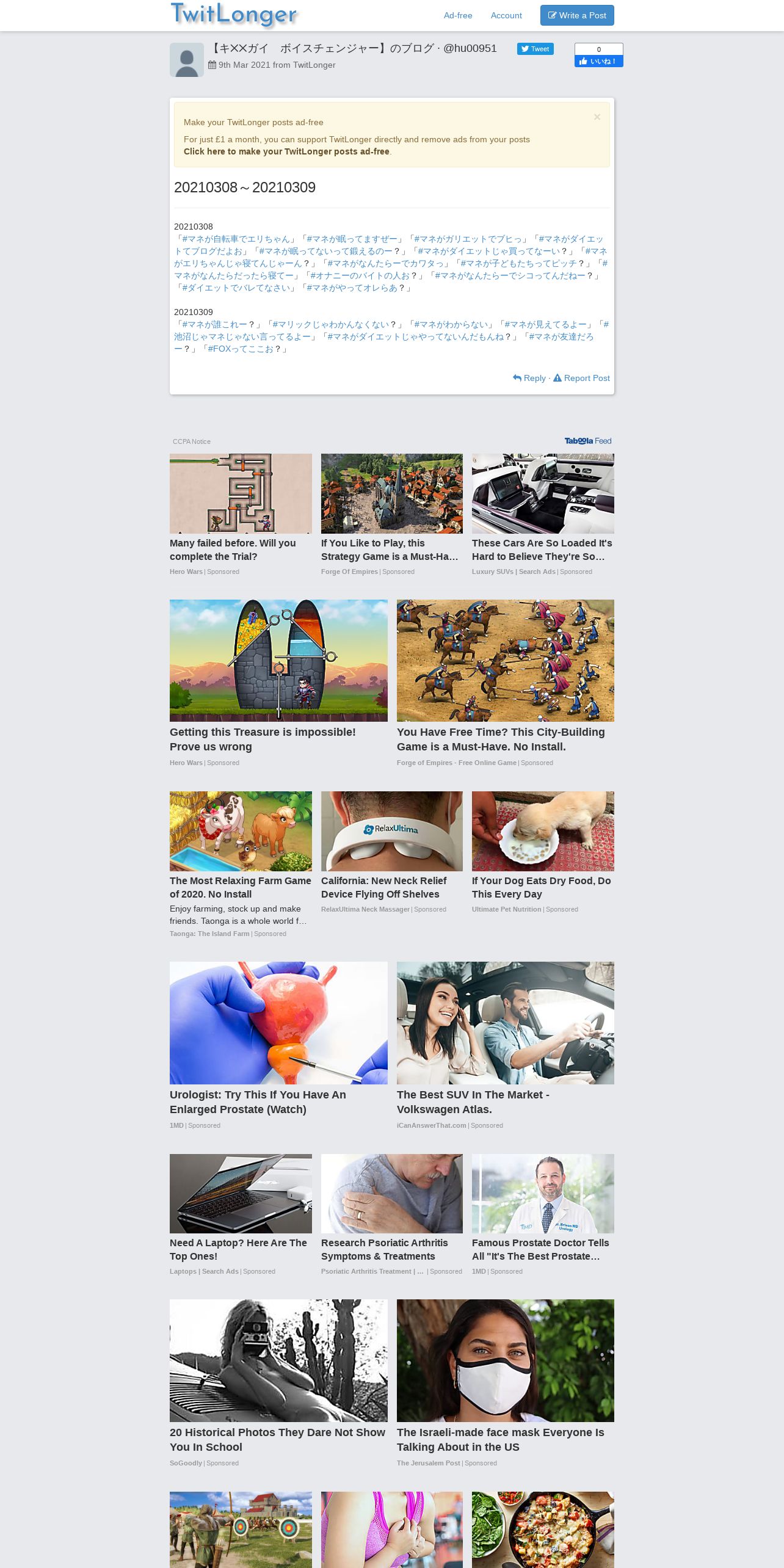This screenshot has width=784, height=1568.
Task: Open the Hero Wars Trial ad
Action: pyautogui.click(x=241, y=515)
